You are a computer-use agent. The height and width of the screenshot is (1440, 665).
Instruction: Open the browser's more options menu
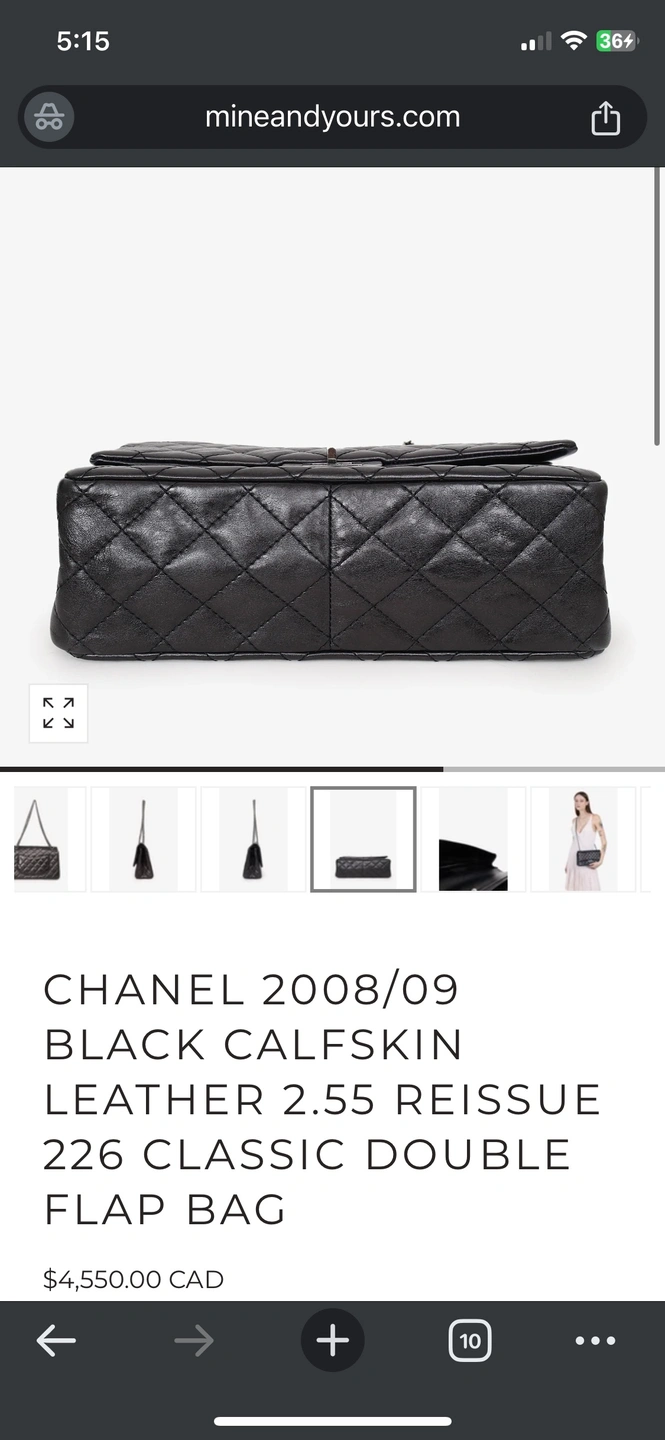click(595, 1341)
